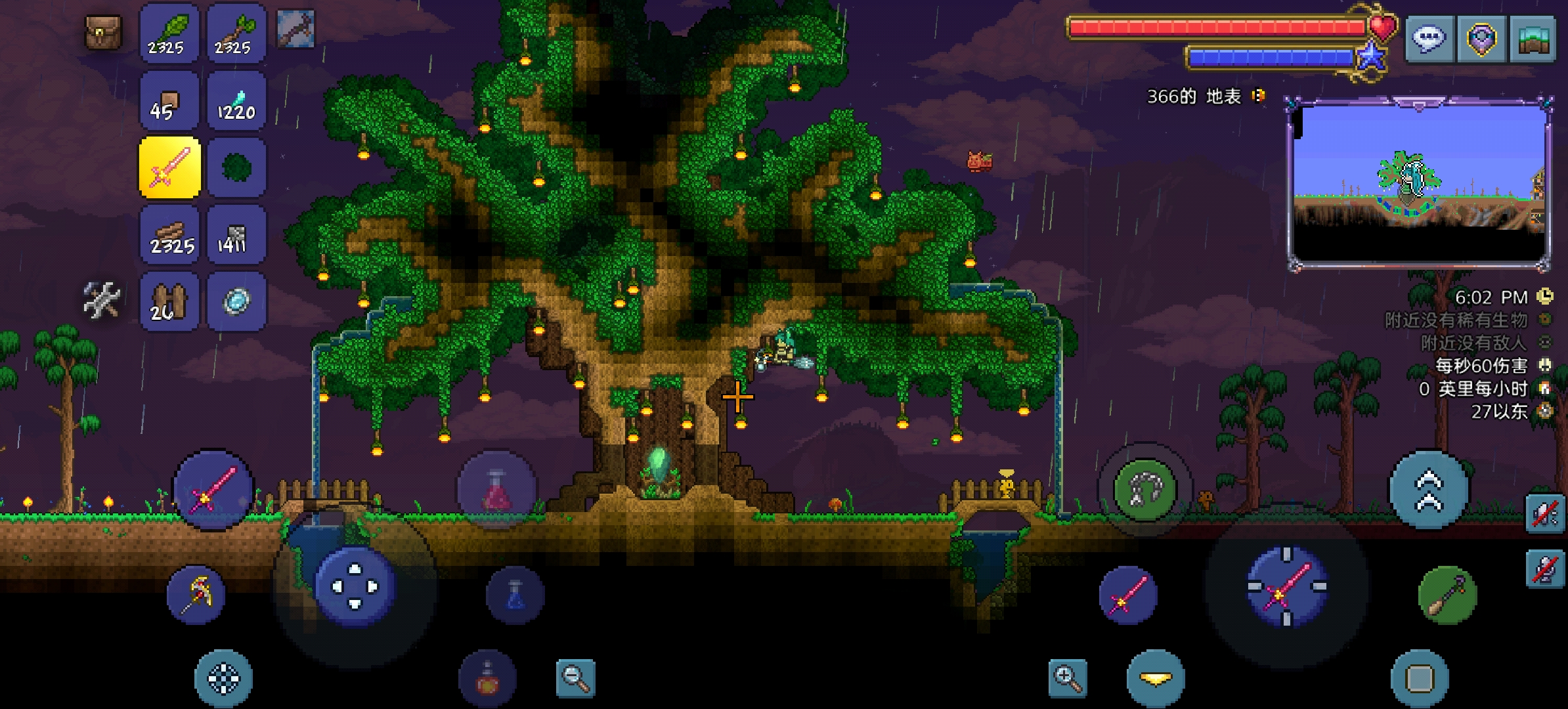Tap the smart cursor crosshair button
Image resolution: width=1568 pixels, height=709 pixels.
tap(223, 679)
